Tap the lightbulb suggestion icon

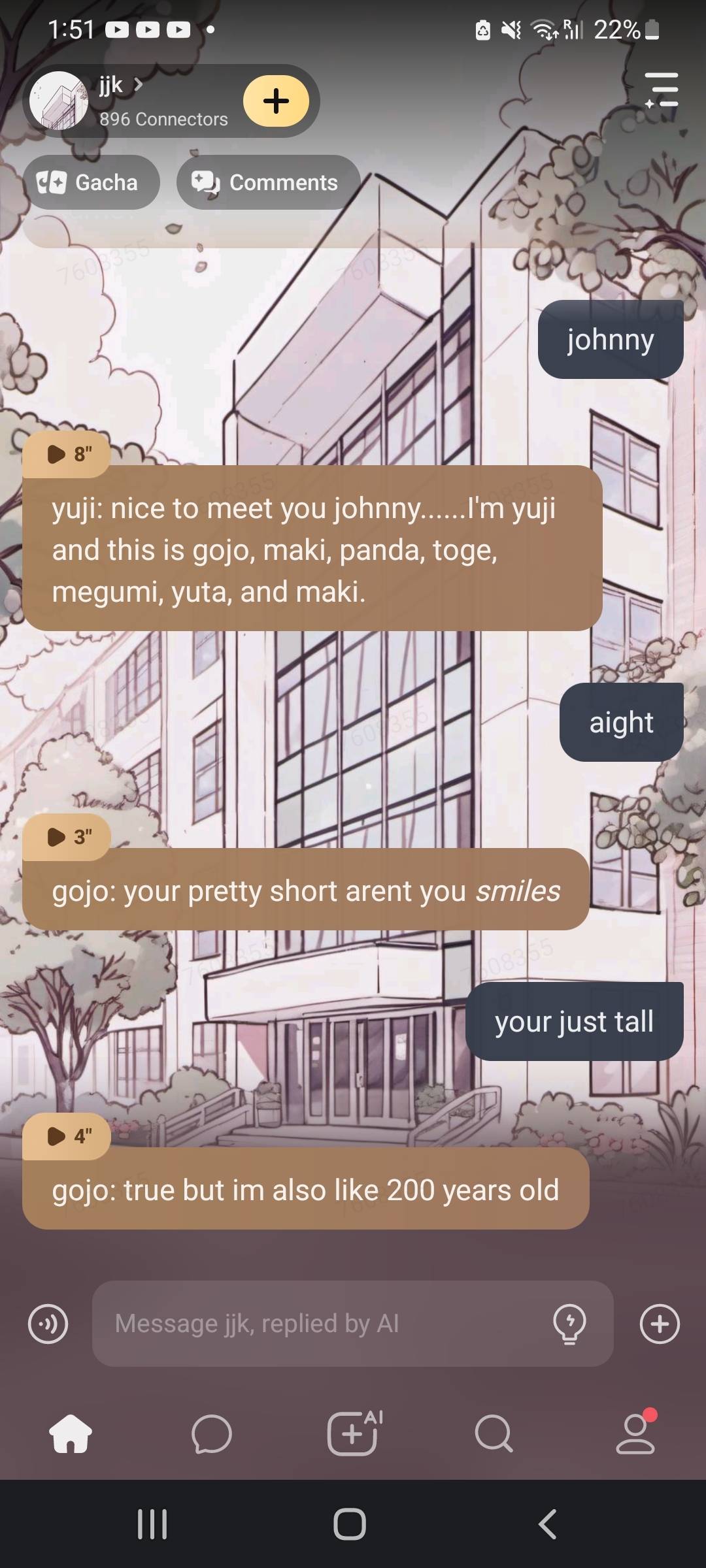point(569,1324)
